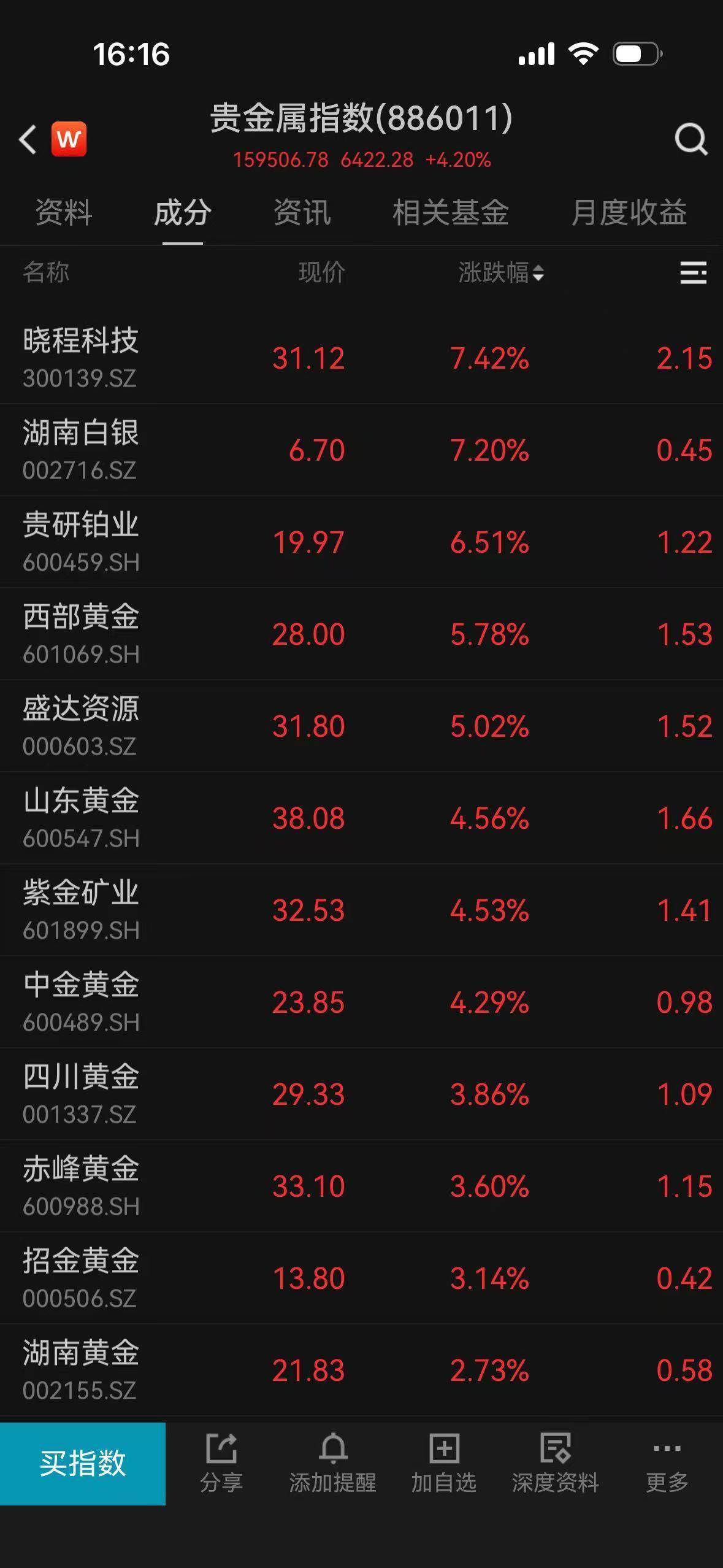Select the 贵研铂业 row
Screen dimensions: 723x1568
(81, 541)
